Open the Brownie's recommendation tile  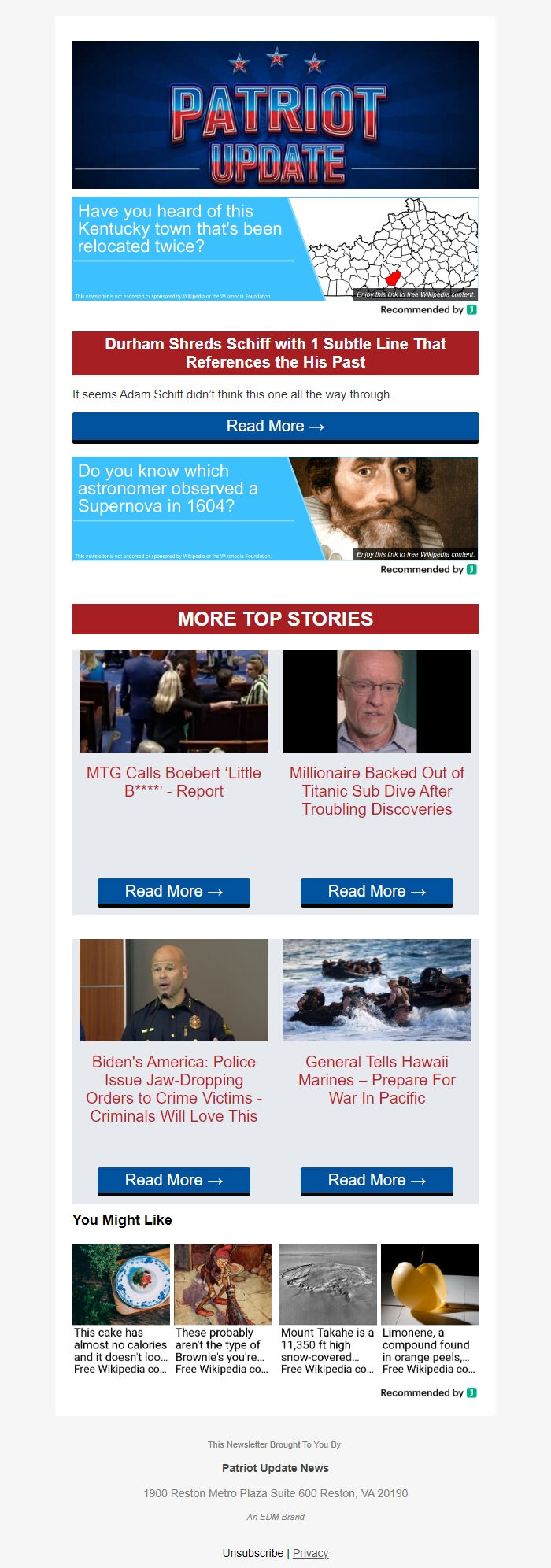(223, 1310)
